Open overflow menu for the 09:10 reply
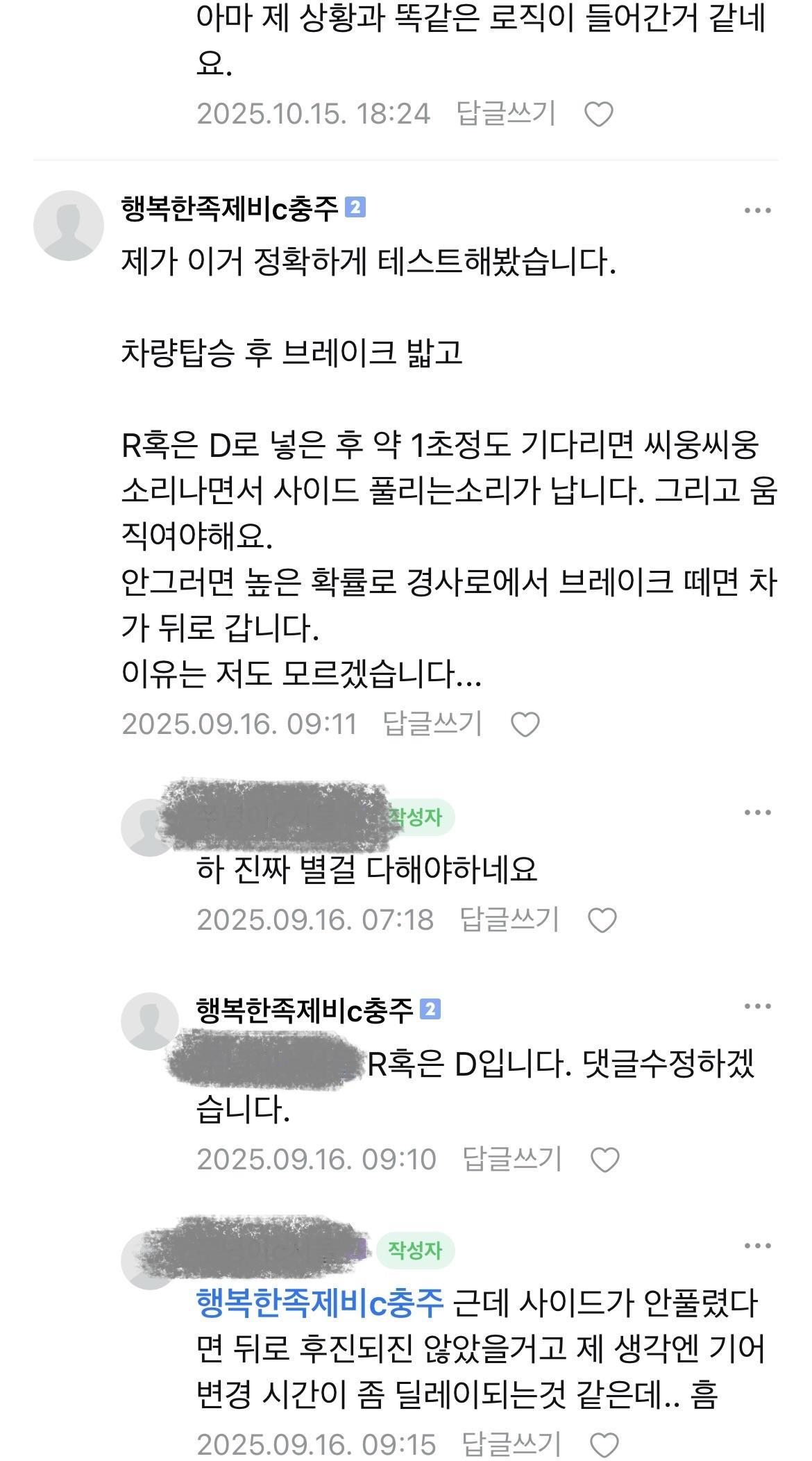The width and height of the screenshot is (812, 1461). click(757, 1006)
